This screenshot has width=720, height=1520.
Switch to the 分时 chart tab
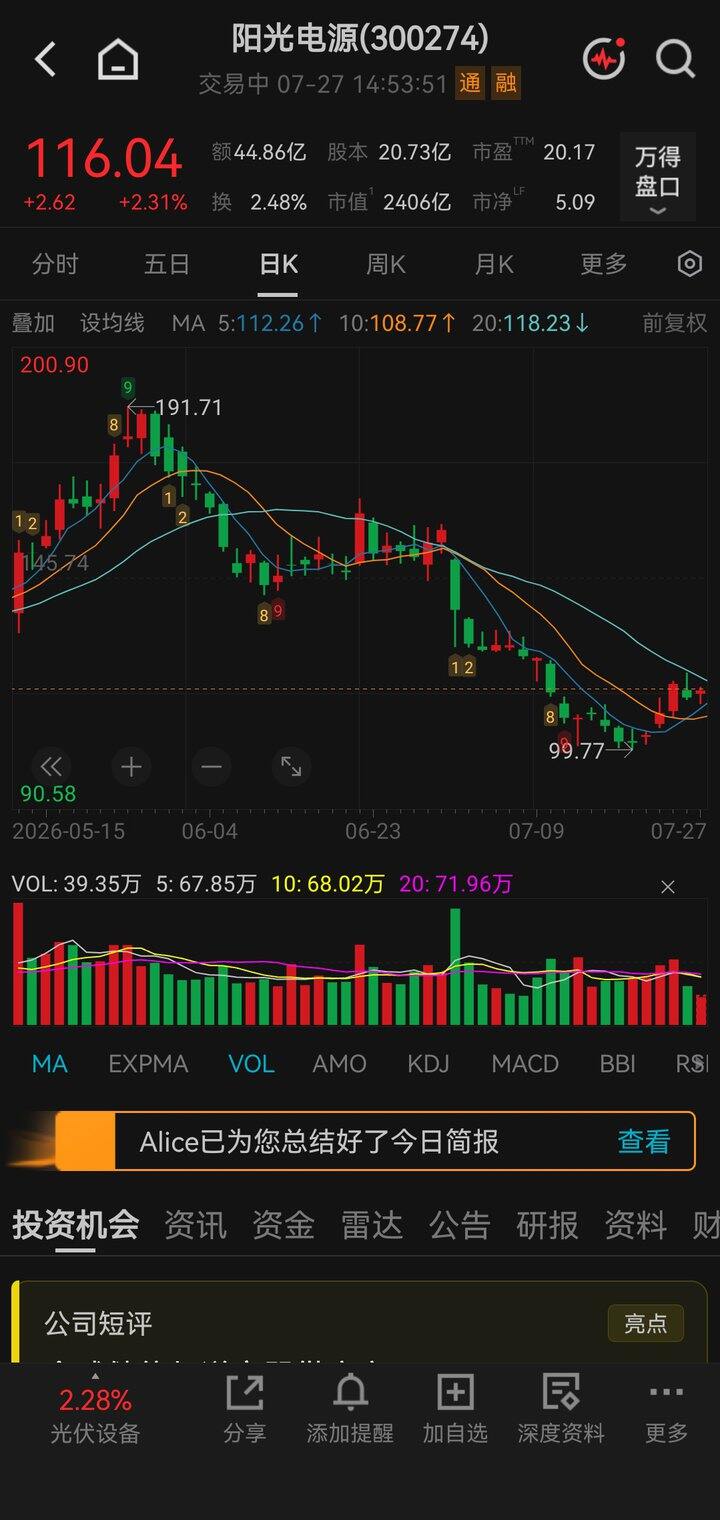pos(55,264)
